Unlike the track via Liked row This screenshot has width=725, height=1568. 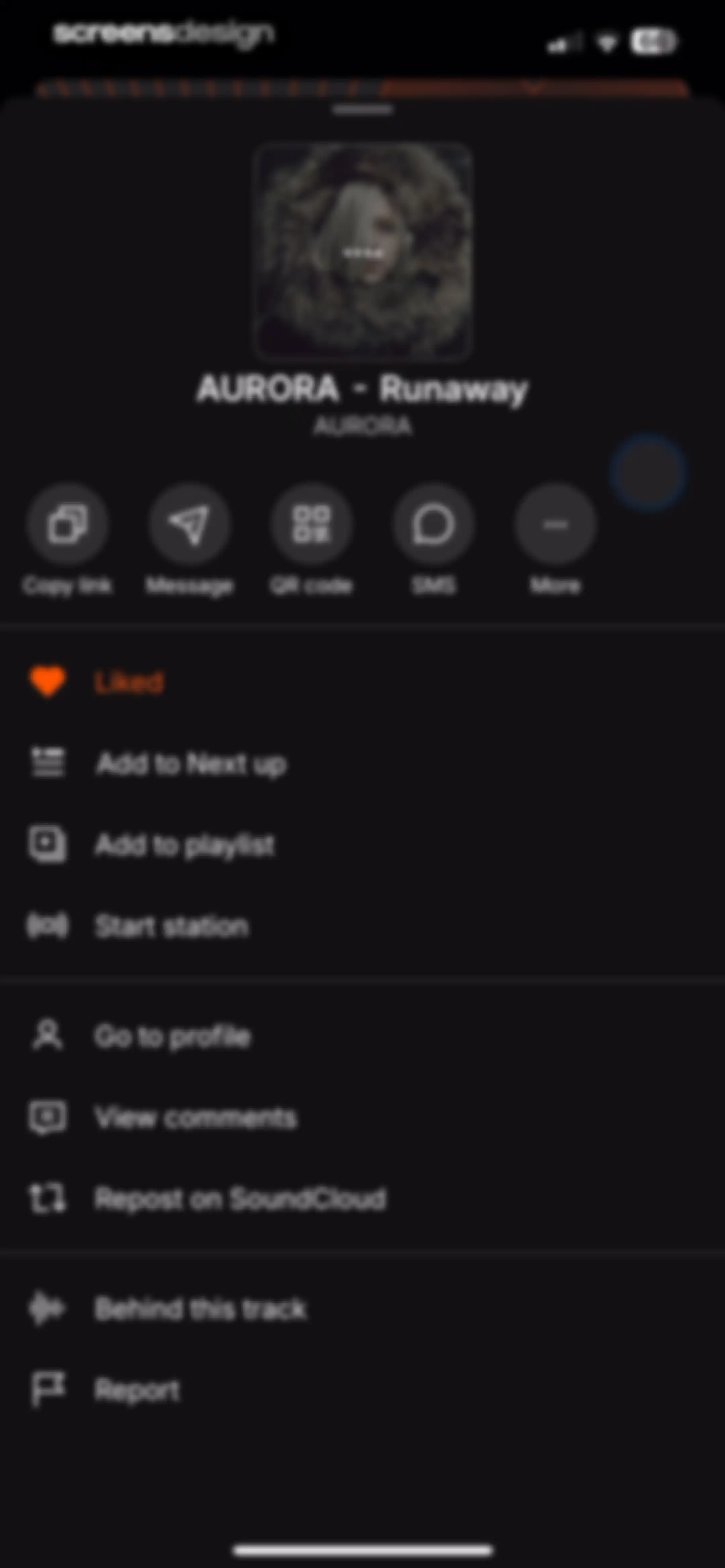[x=362, y=682]
